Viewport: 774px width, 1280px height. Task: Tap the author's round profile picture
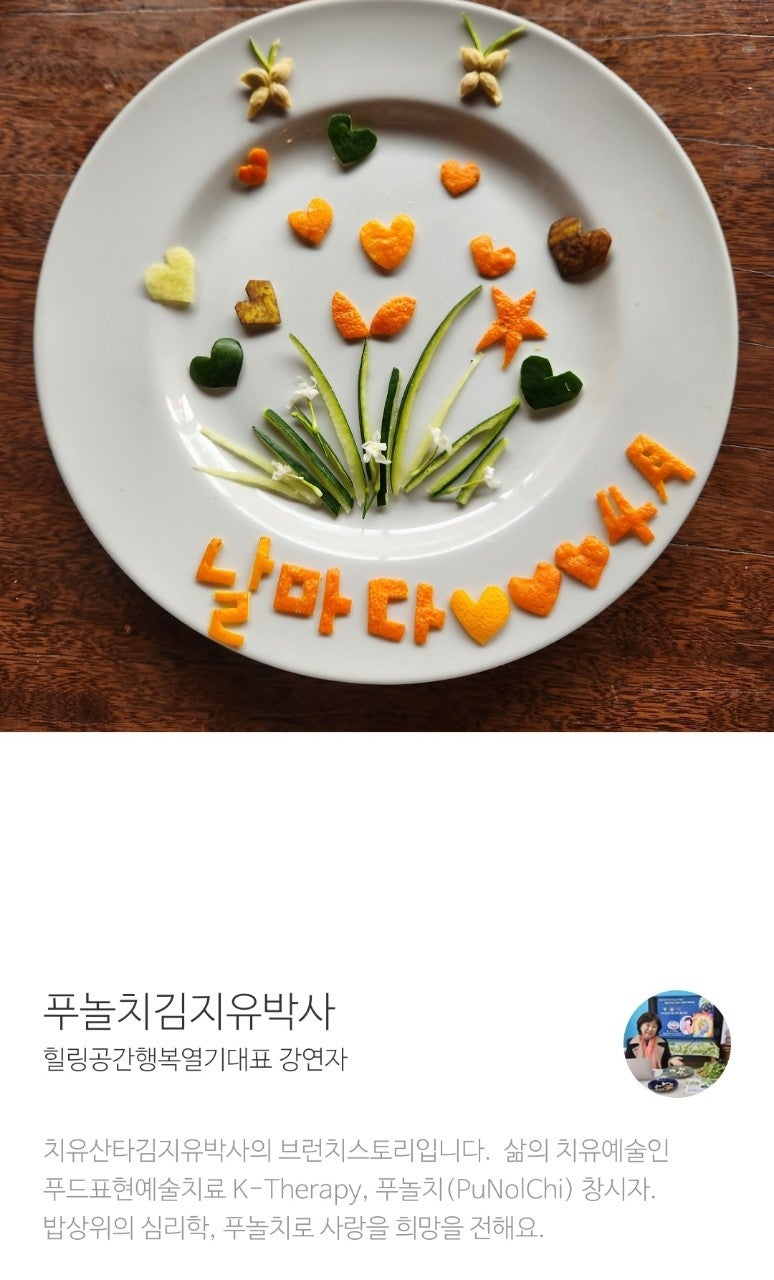tap(677, 1043)
